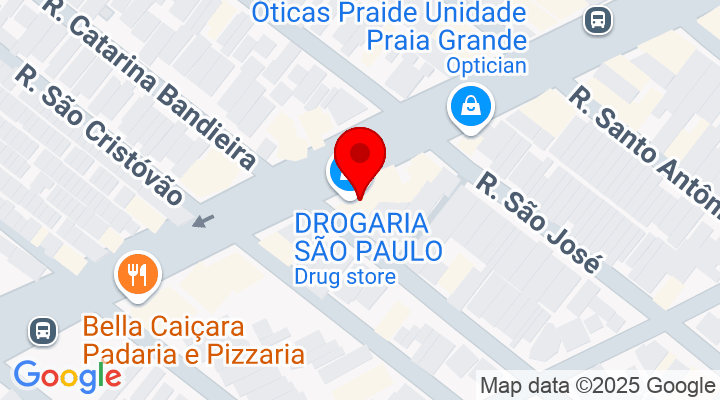
Task: Open the Oticas Praide optician marker
Action: (x=469, y=107)
